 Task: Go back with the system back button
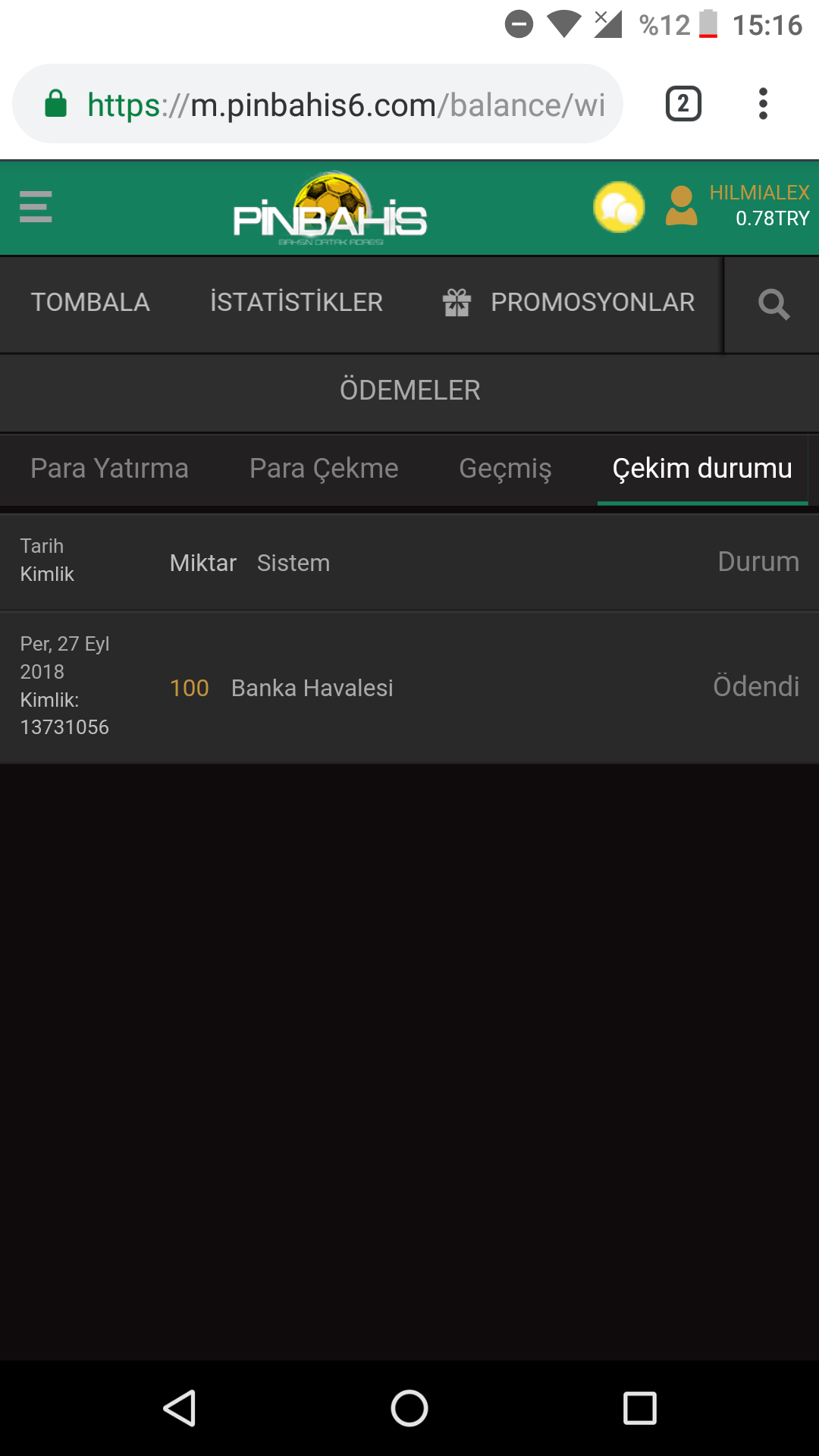pos(180,1408)
